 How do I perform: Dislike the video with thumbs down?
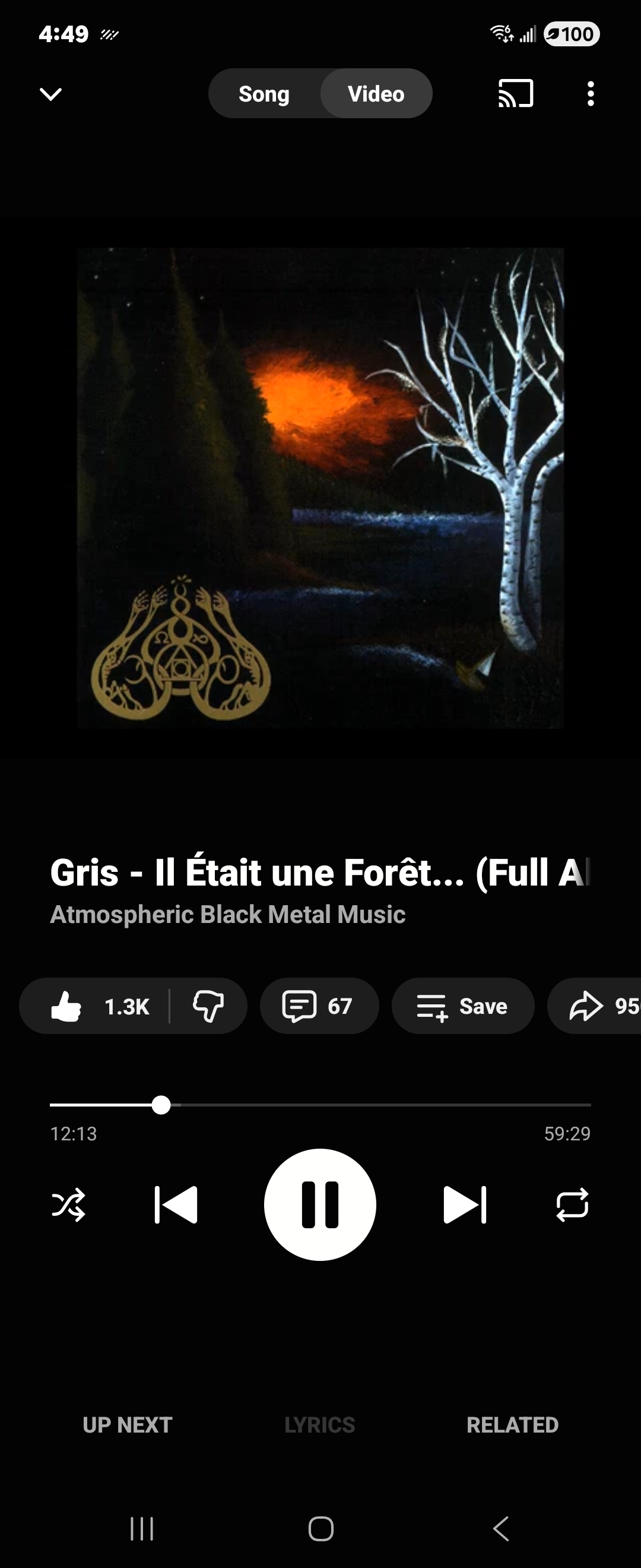[208, 1006]
